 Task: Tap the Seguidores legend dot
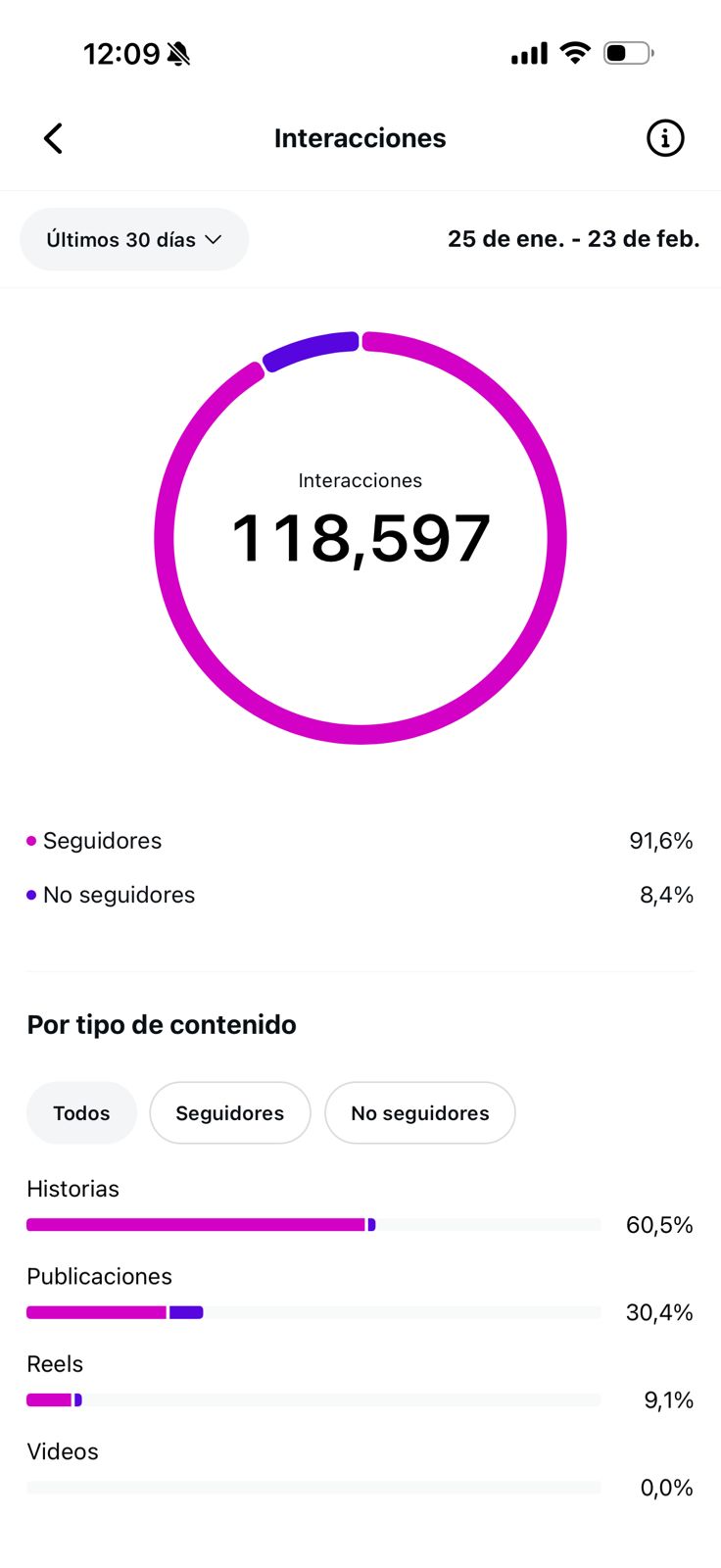pos(31,840)
